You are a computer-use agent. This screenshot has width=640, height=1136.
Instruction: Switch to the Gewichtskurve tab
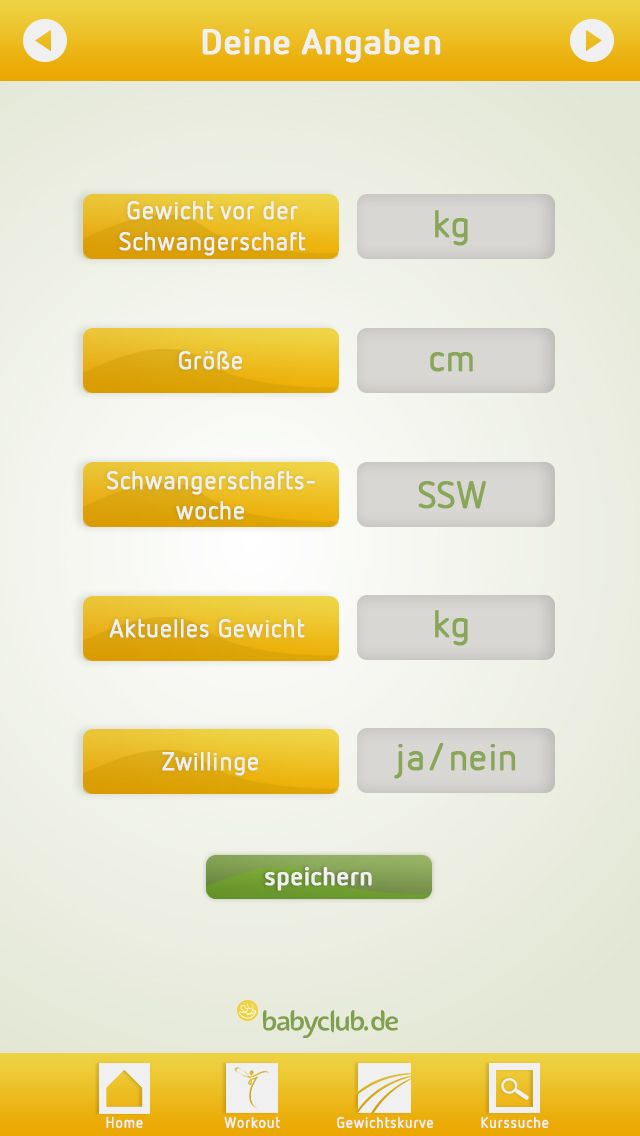tap(385, 1096)
